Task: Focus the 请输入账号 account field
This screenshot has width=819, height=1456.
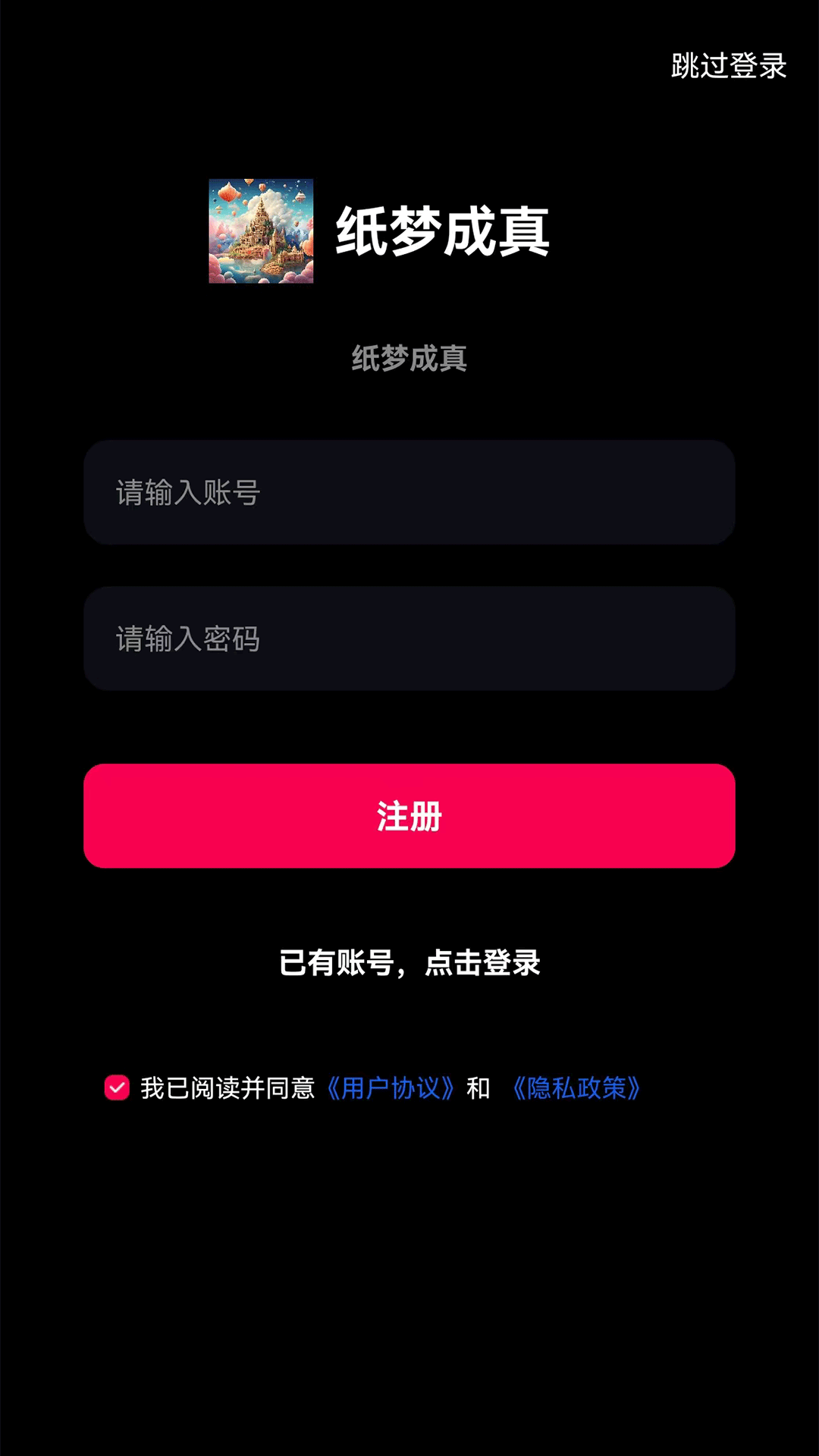Action: (409, 492)
